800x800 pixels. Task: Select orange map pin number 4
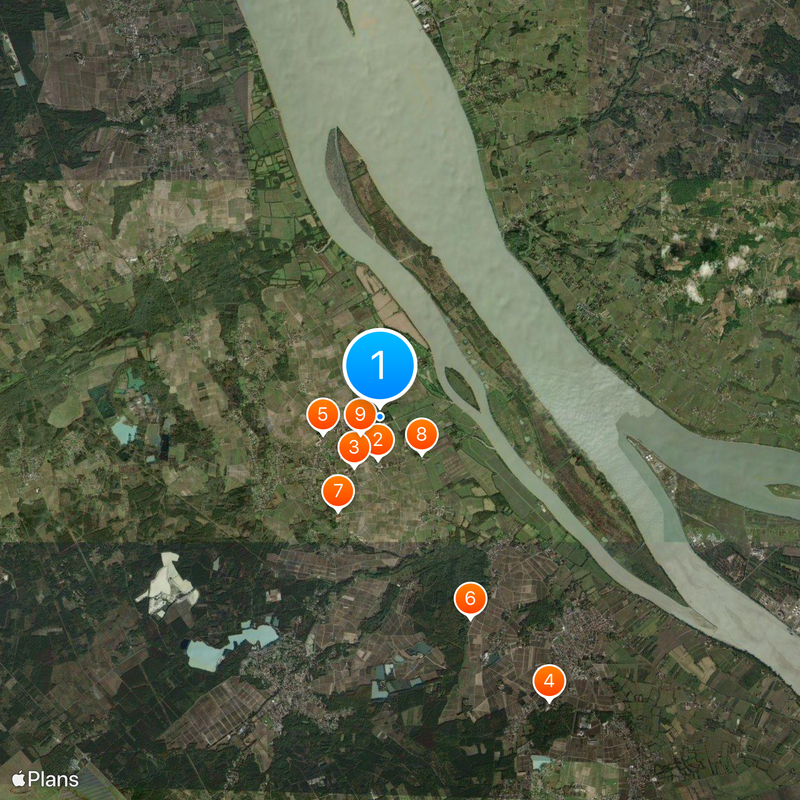pyautogui.click(x=548, y=682)
